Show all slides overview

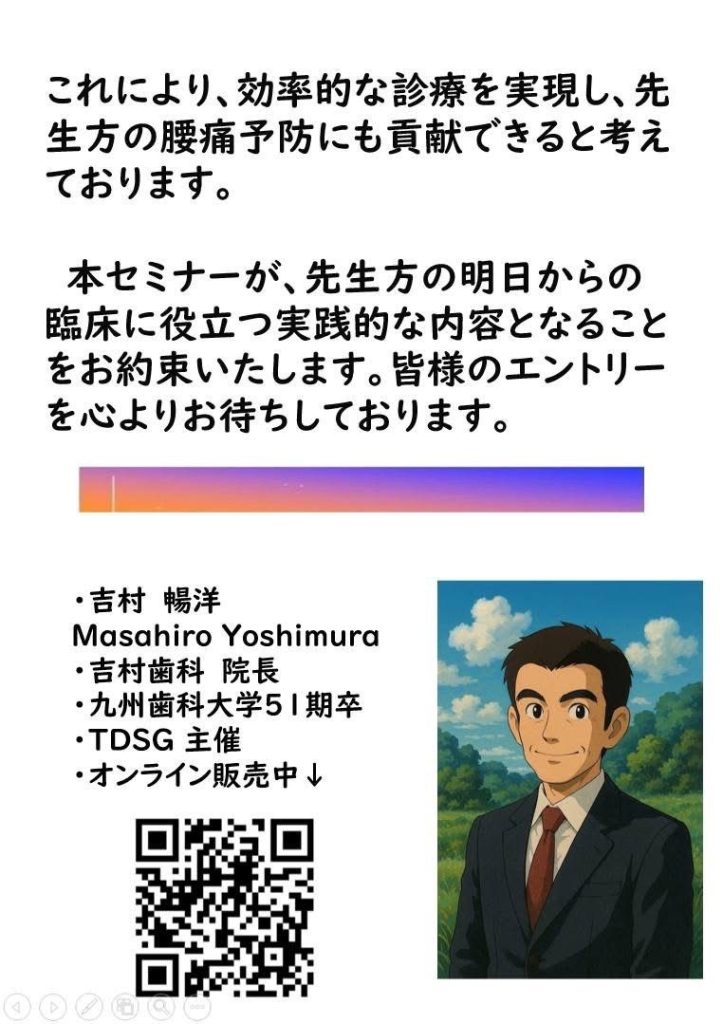click(x=125, y=1006)
